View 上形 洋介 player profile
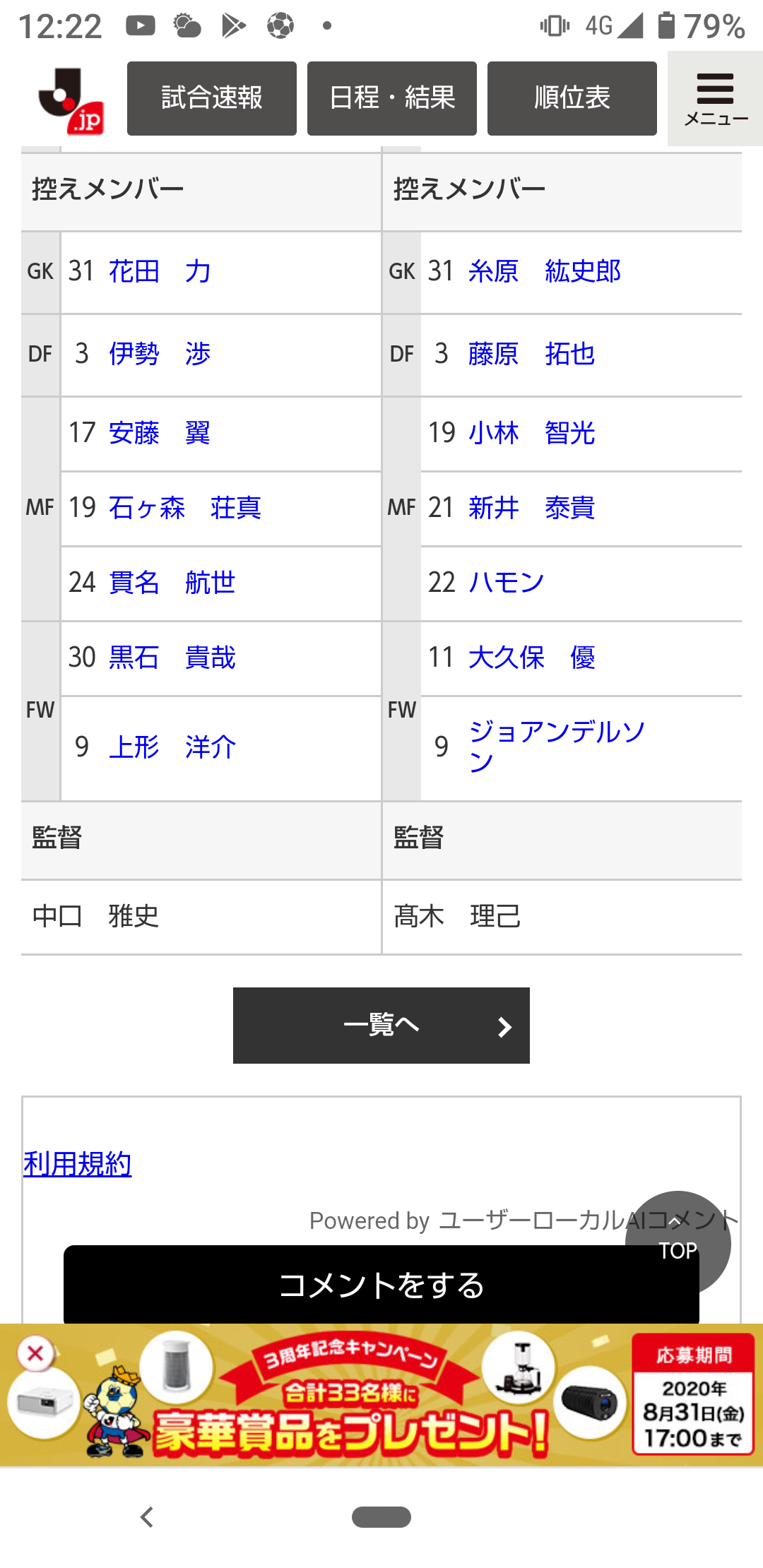The height and width of the screenshot is (1568, 763). click(x=172, y=747)
